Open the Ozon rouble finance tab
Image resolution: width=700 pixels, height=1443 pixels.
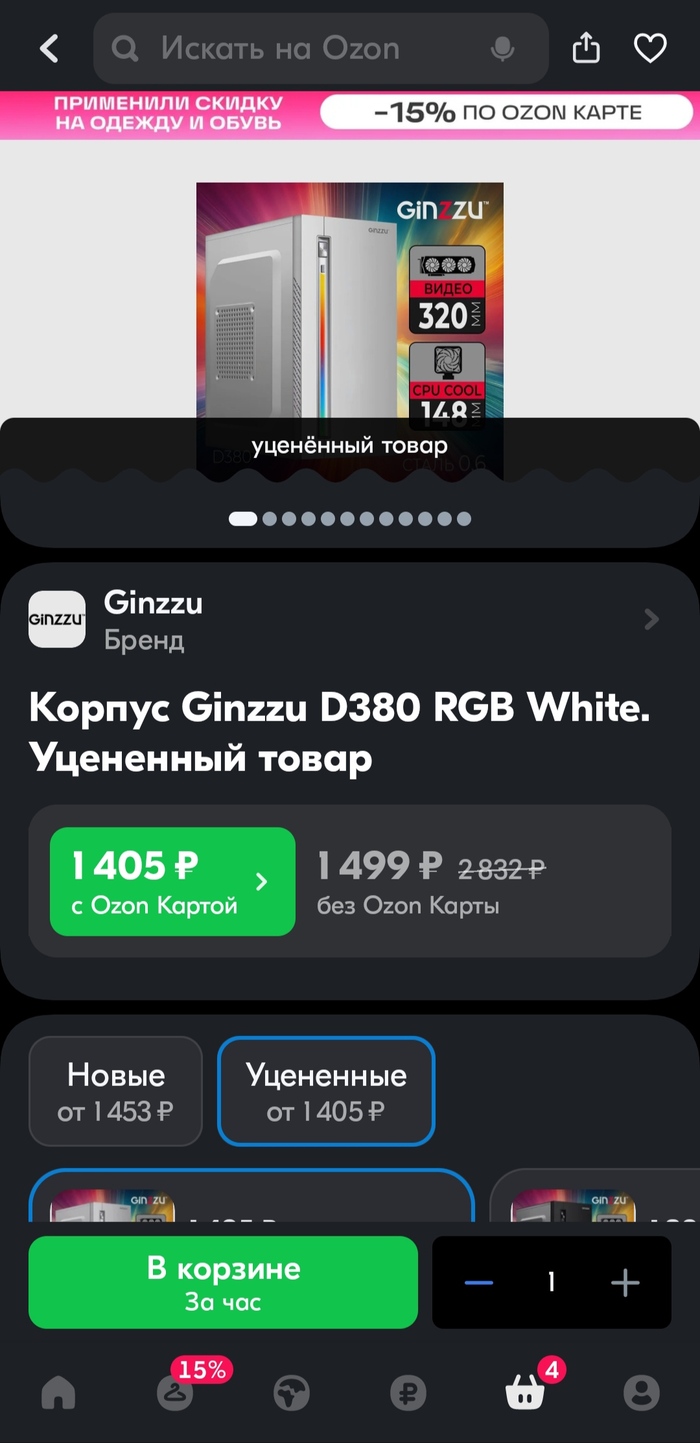pos(408,1392)
